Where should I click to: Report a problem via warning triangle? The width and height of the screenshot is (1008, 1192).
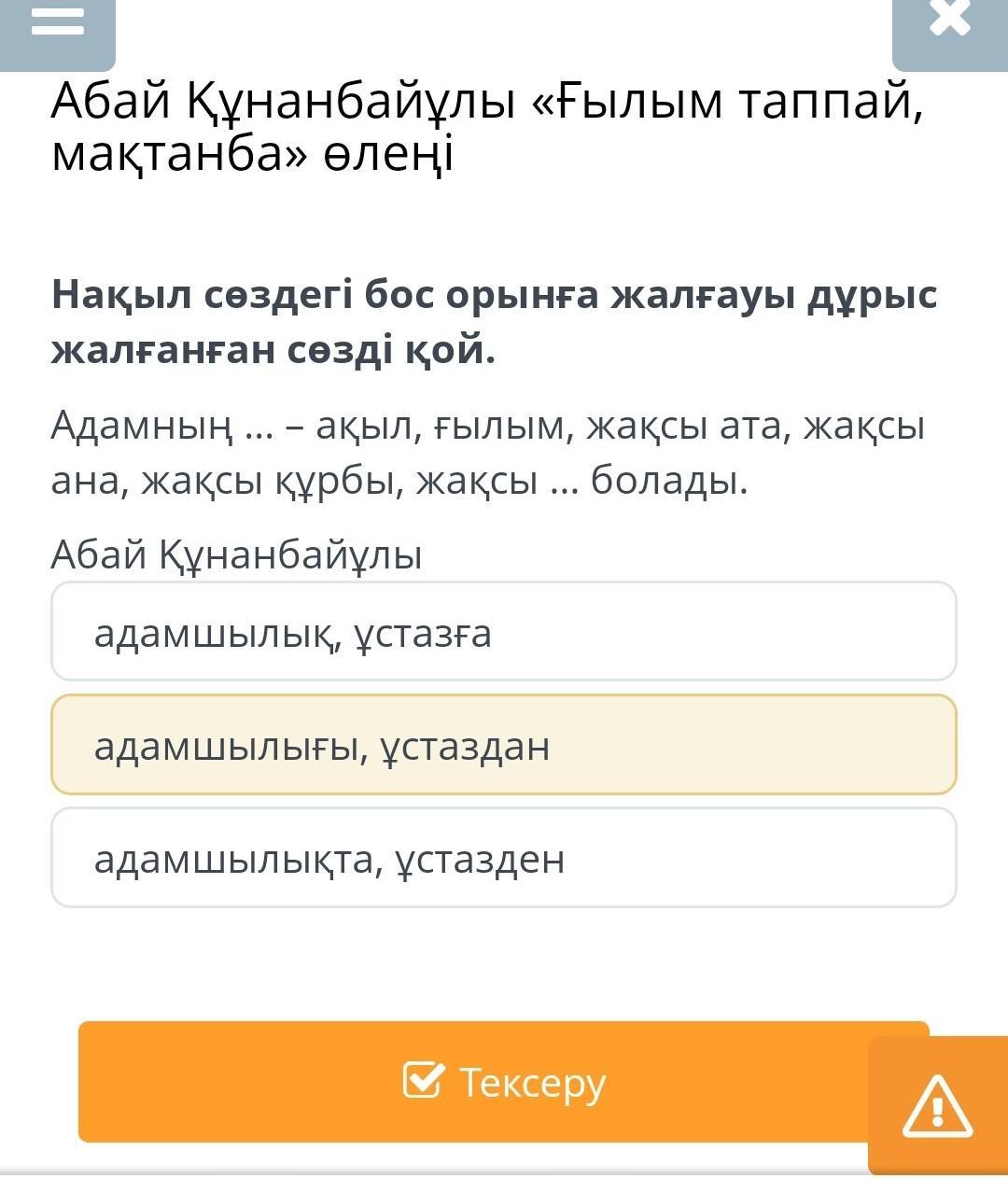pos(937,1106)
